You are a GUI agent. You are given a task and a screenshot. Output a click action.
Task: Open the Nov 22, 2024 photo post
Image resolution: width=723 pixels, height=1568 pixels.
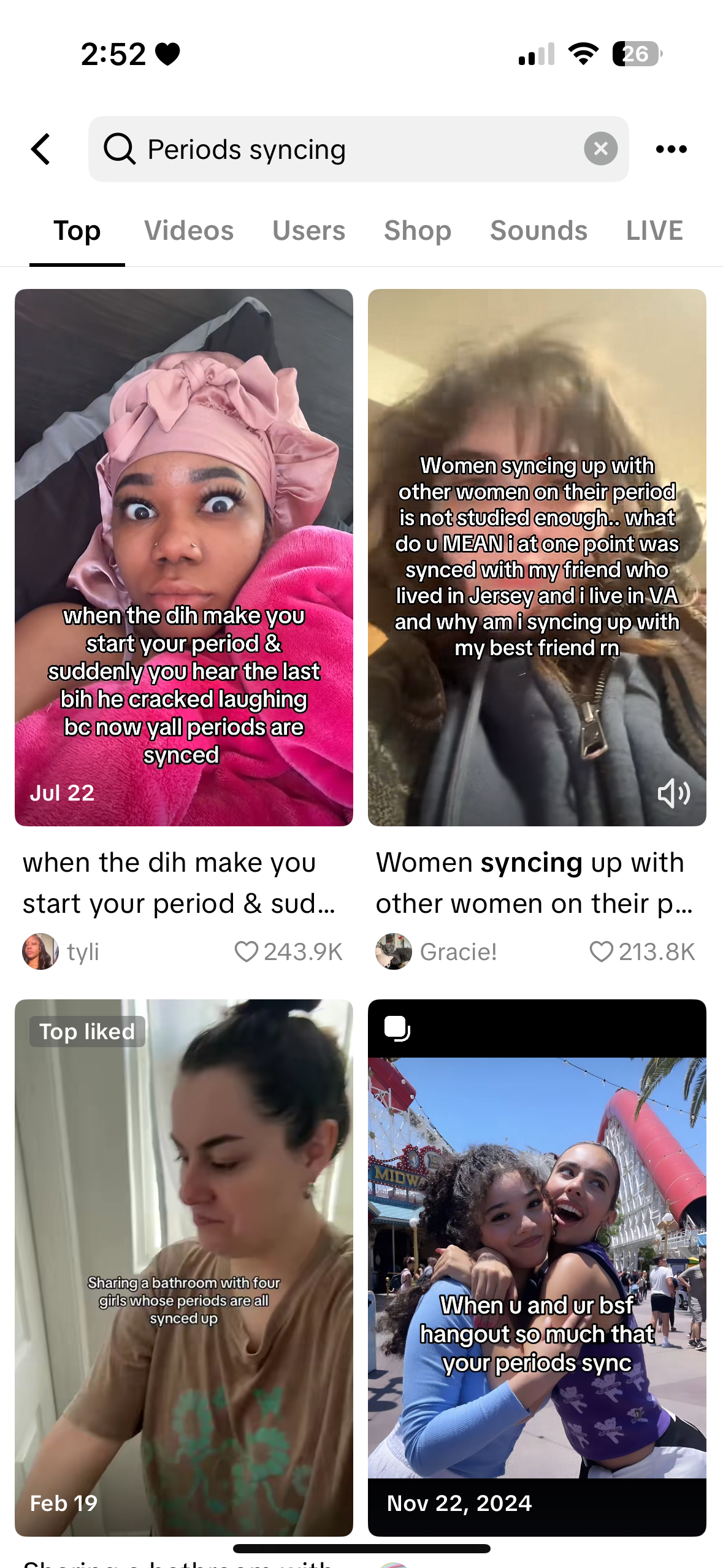coord(537,1267)
